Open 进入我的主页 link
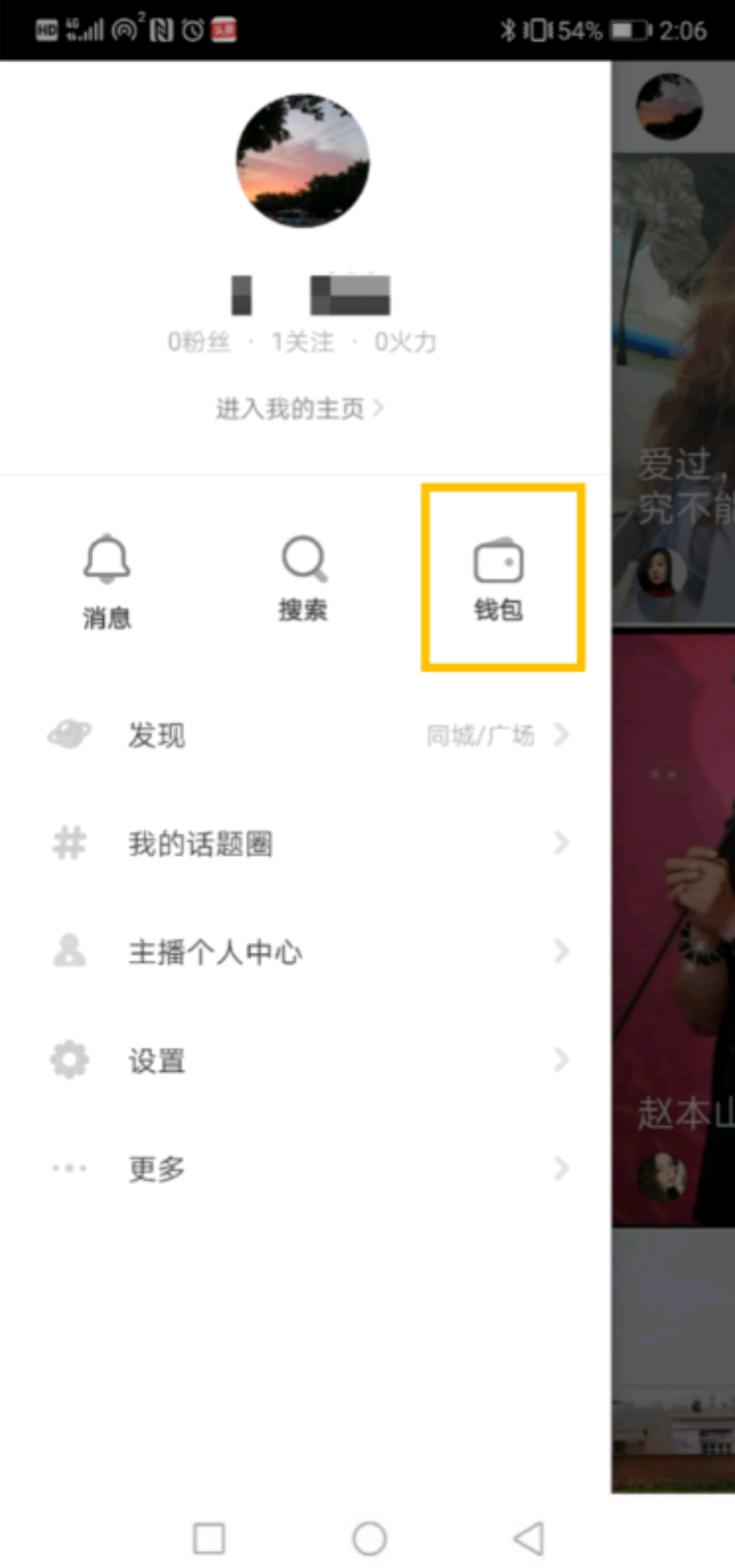 [x=300, y=409]
